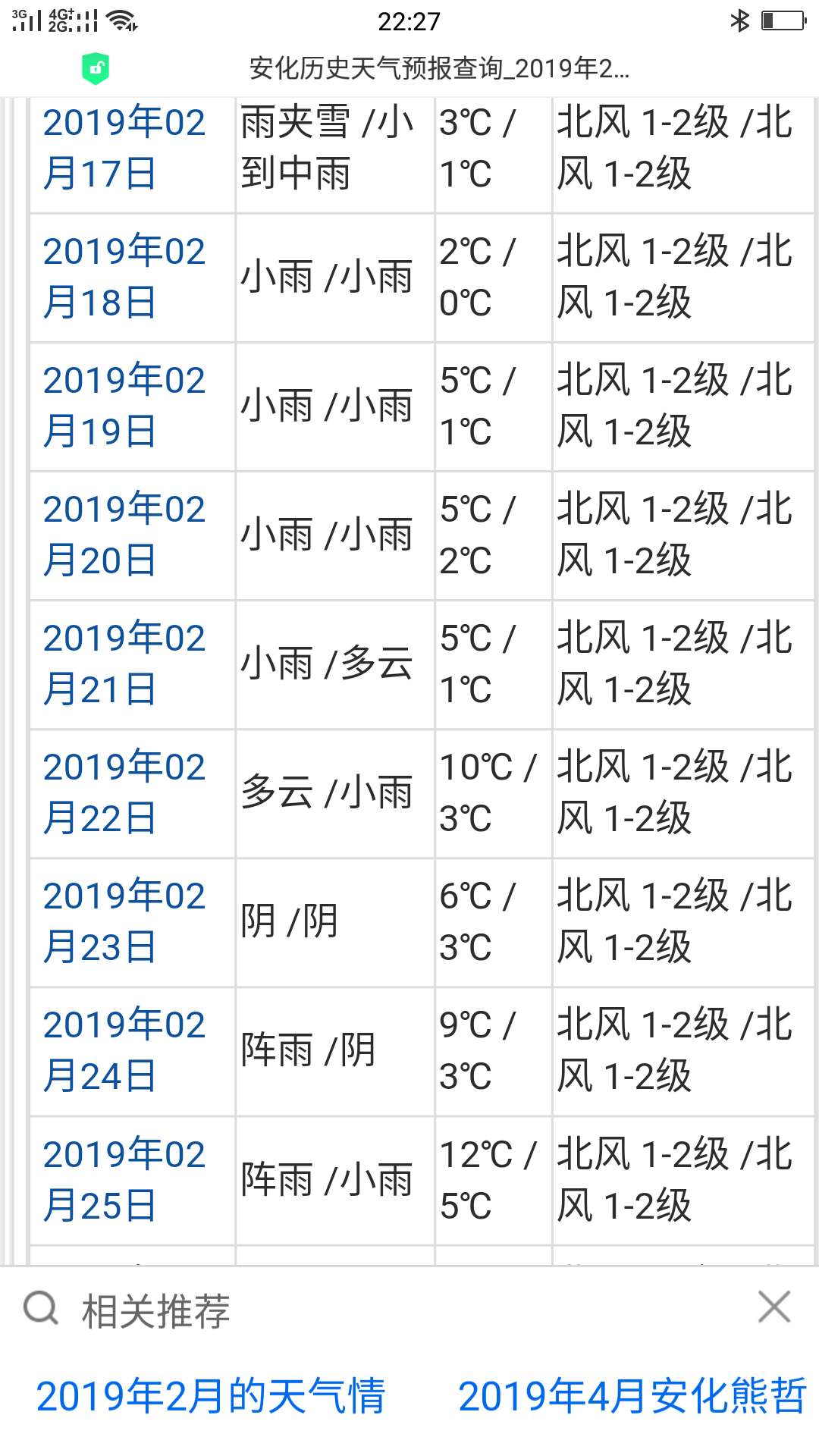Open the 2019年02月18日 date link
The image size is (819, 1456).
coord(124,277)
